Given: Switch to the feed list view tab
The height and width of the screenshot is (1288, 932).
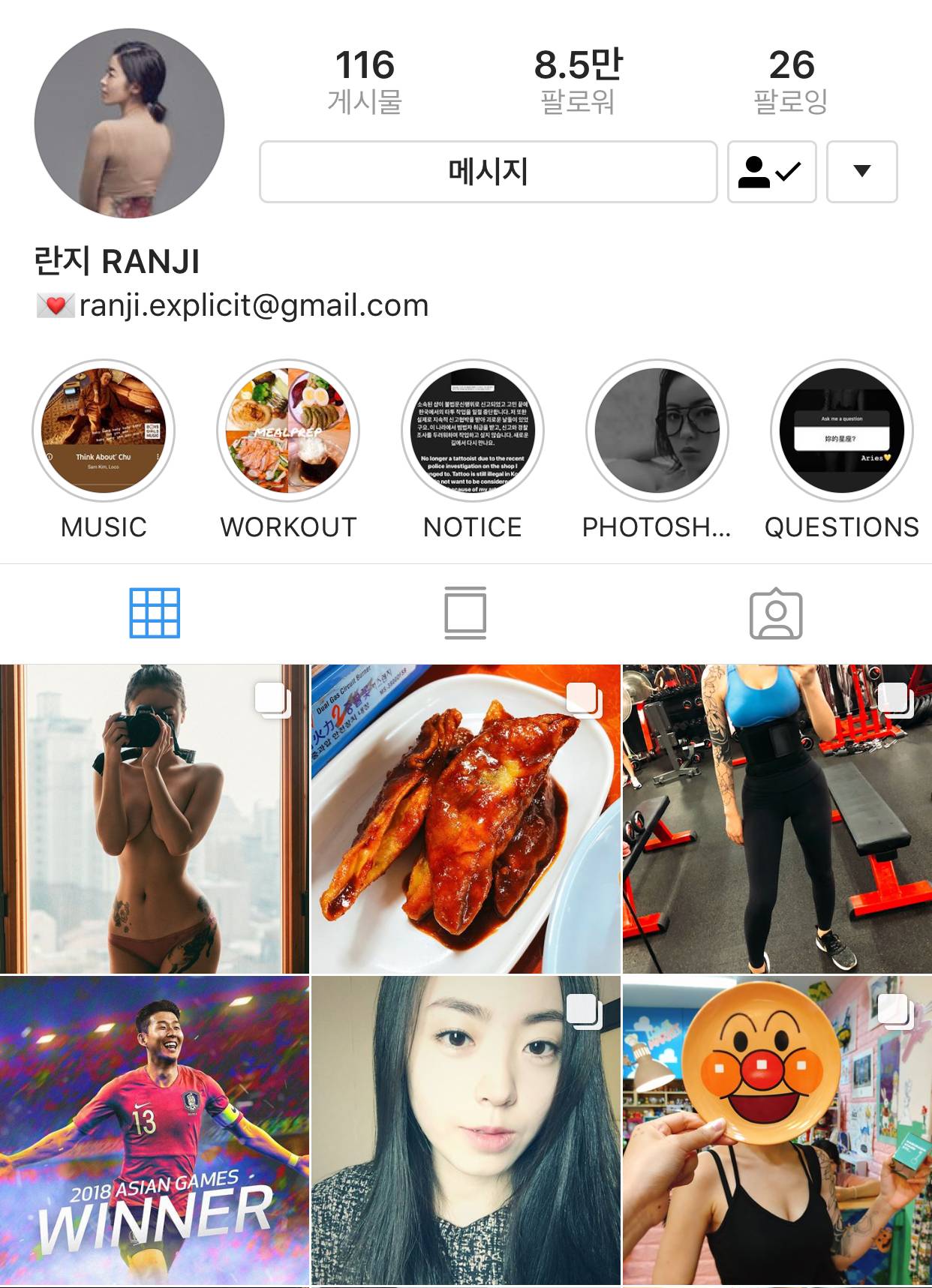Looking at the screenshot, I should point(465,614).
